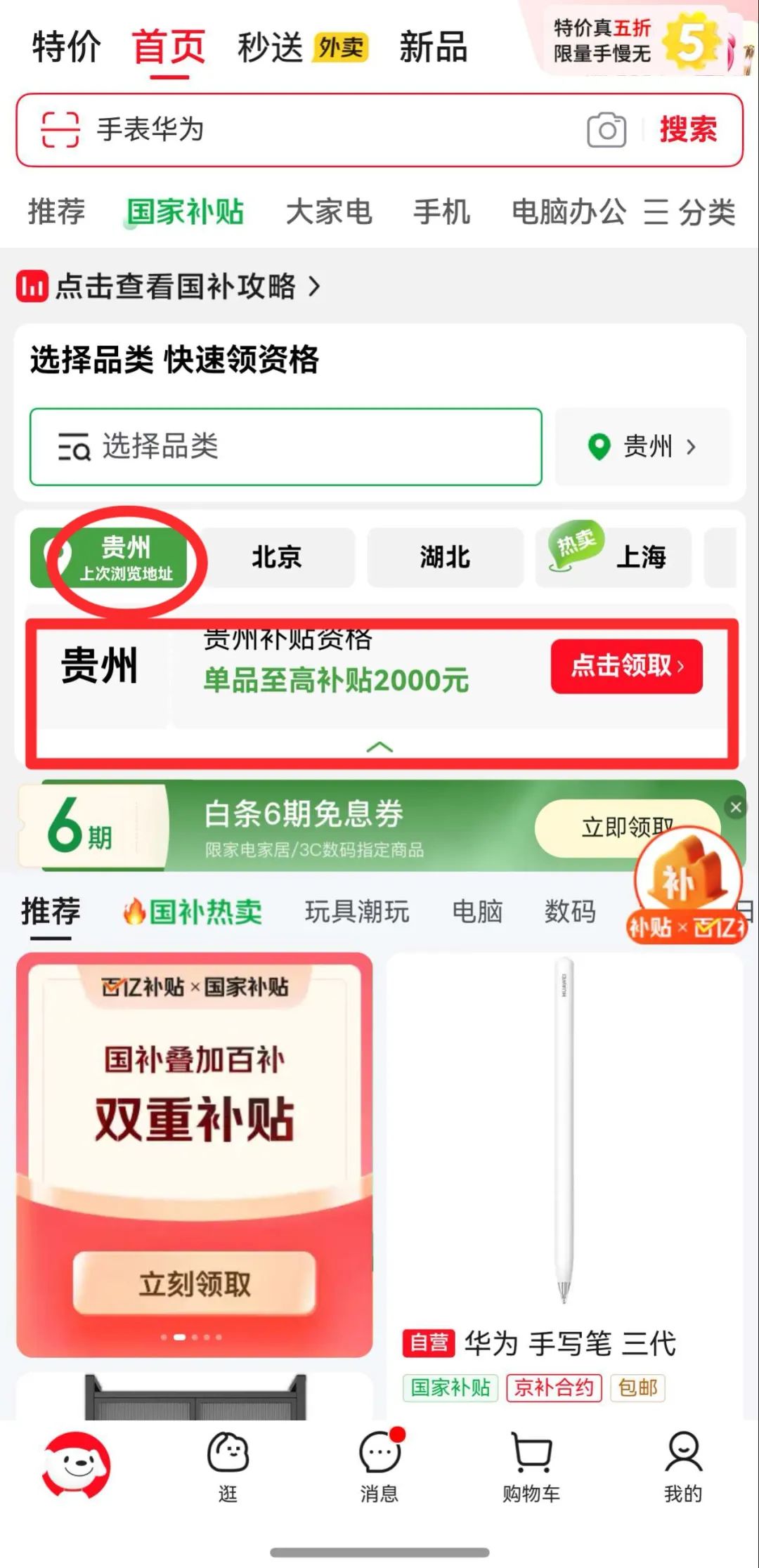The width and height of the screenshot is (759, 1568).
Task: Open the 选择品类 selector
Action: point(285,447)
